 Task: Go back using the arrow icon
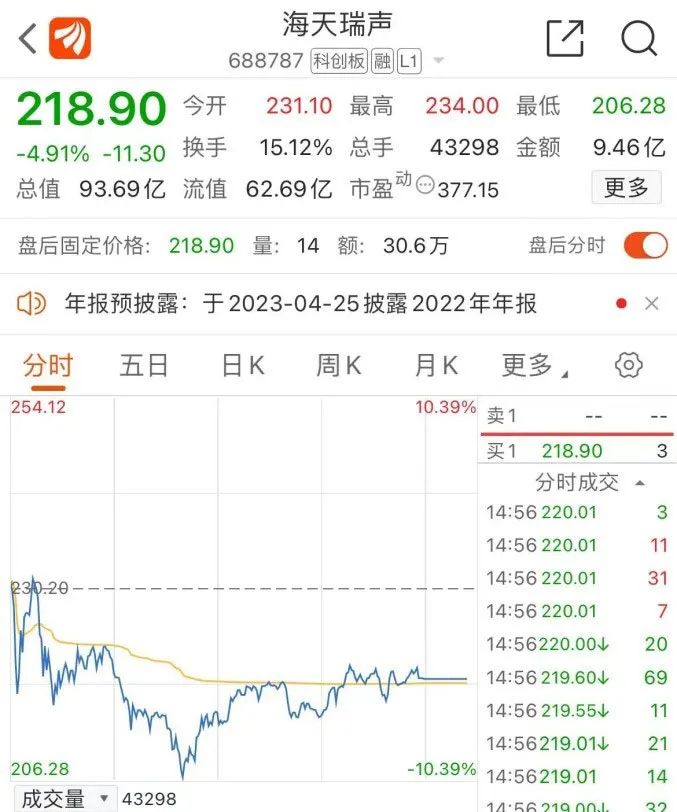[28, 39]
